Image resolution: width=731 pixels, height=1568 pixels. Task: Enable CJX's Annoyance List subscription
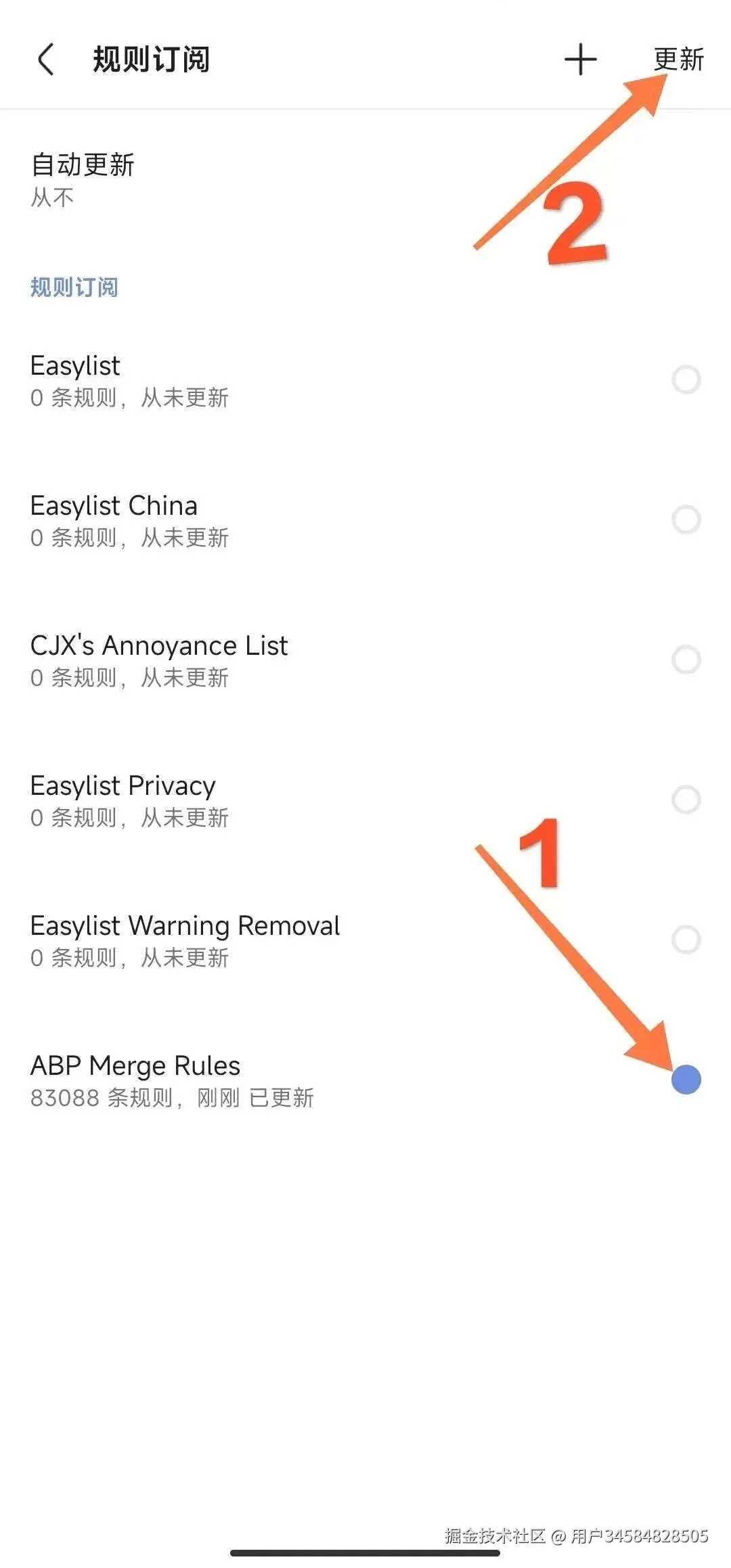(x=686, y=660)
